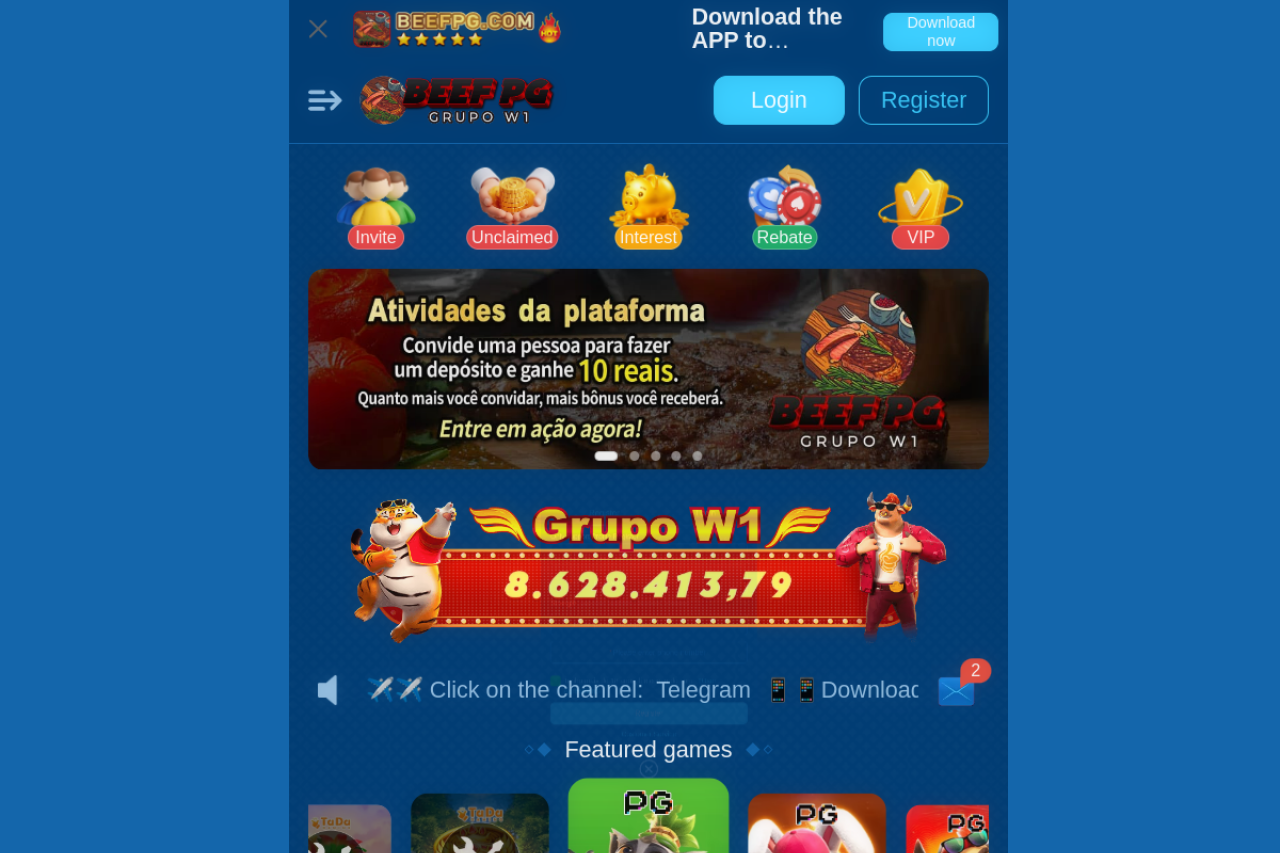Open the Unclaimed rewards shortcut
This screenshot has height=853, width=1280.
click(x=512, y=207)
